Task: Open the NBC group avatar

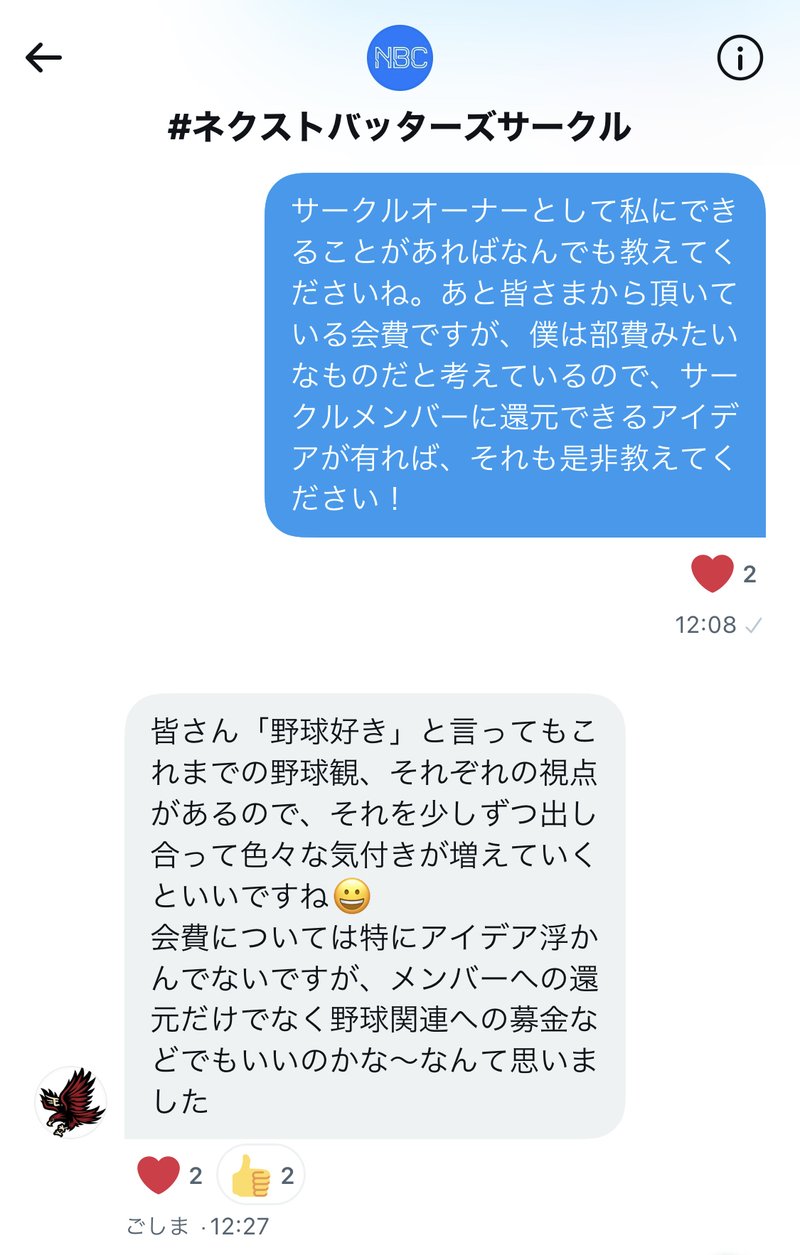Action: [400, 58]
